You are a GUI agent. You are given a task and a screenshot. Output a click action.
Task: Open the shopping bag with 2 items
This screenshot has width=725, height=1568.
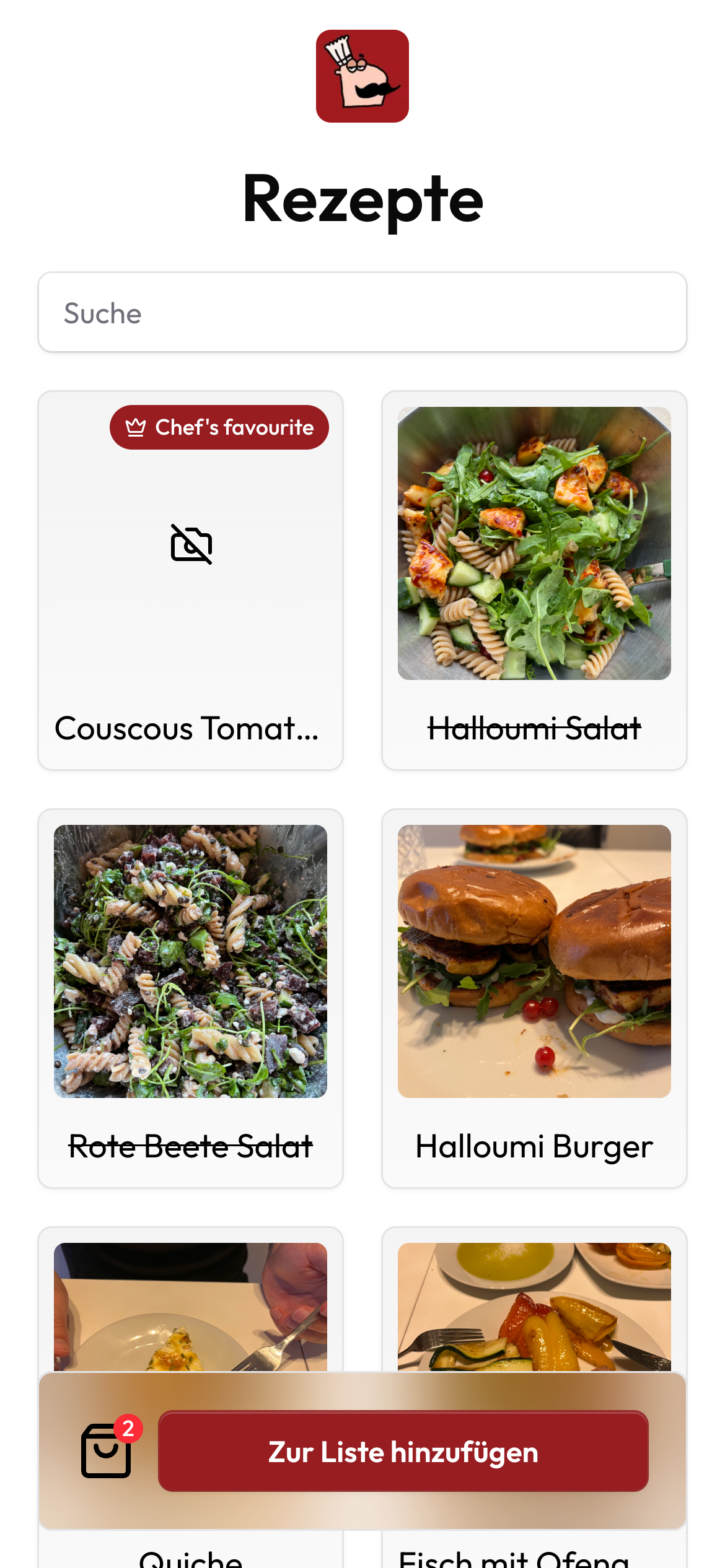[x=107, y=1450]
